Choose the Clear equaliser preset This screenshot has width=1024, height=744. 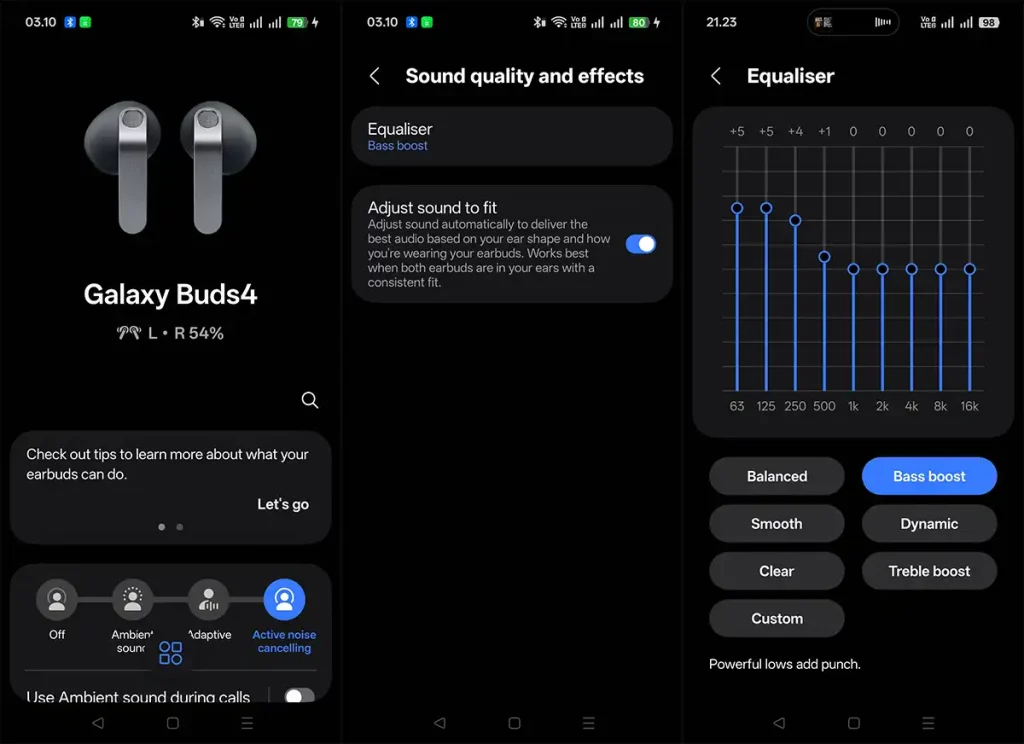point(777,571)
